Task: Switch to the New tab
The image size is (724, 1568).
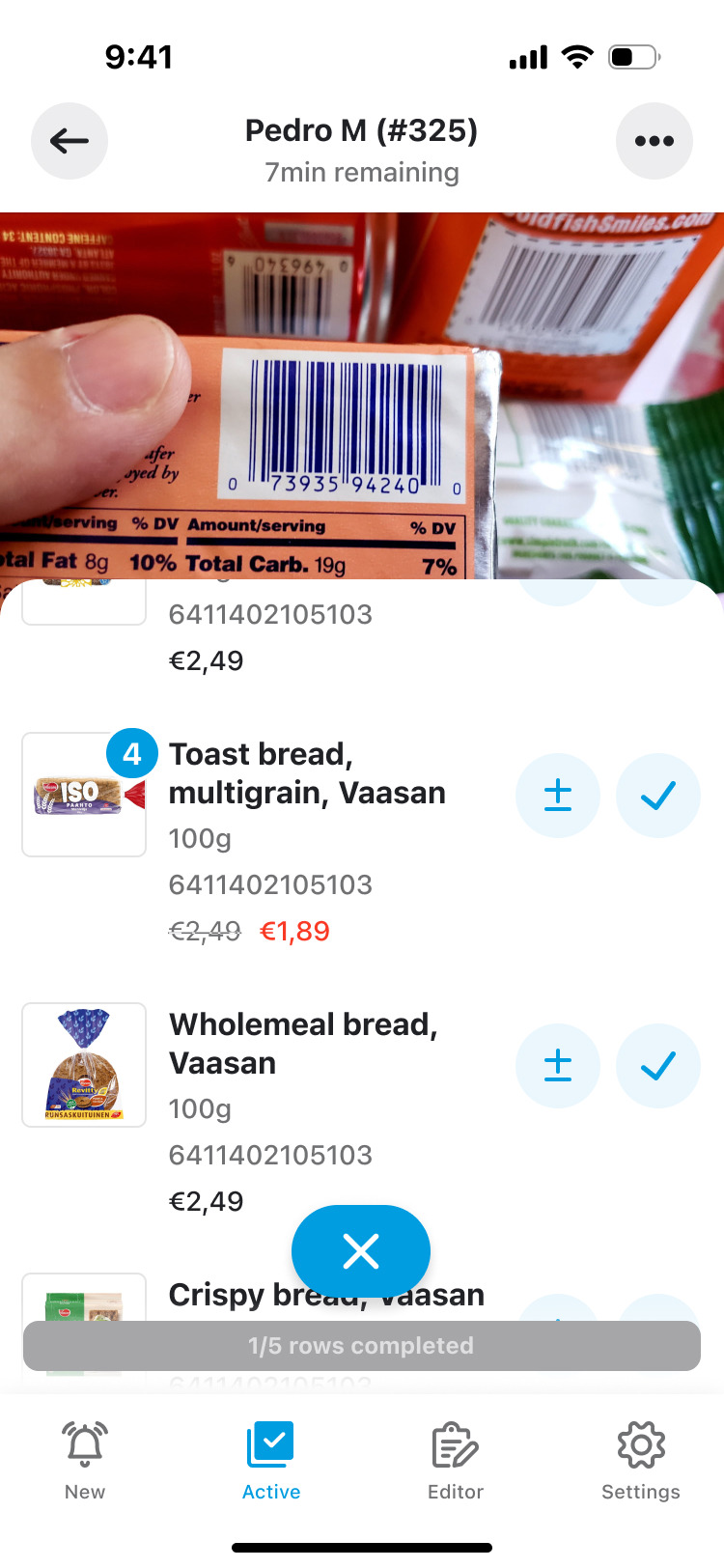Action: coord(85,1460)
